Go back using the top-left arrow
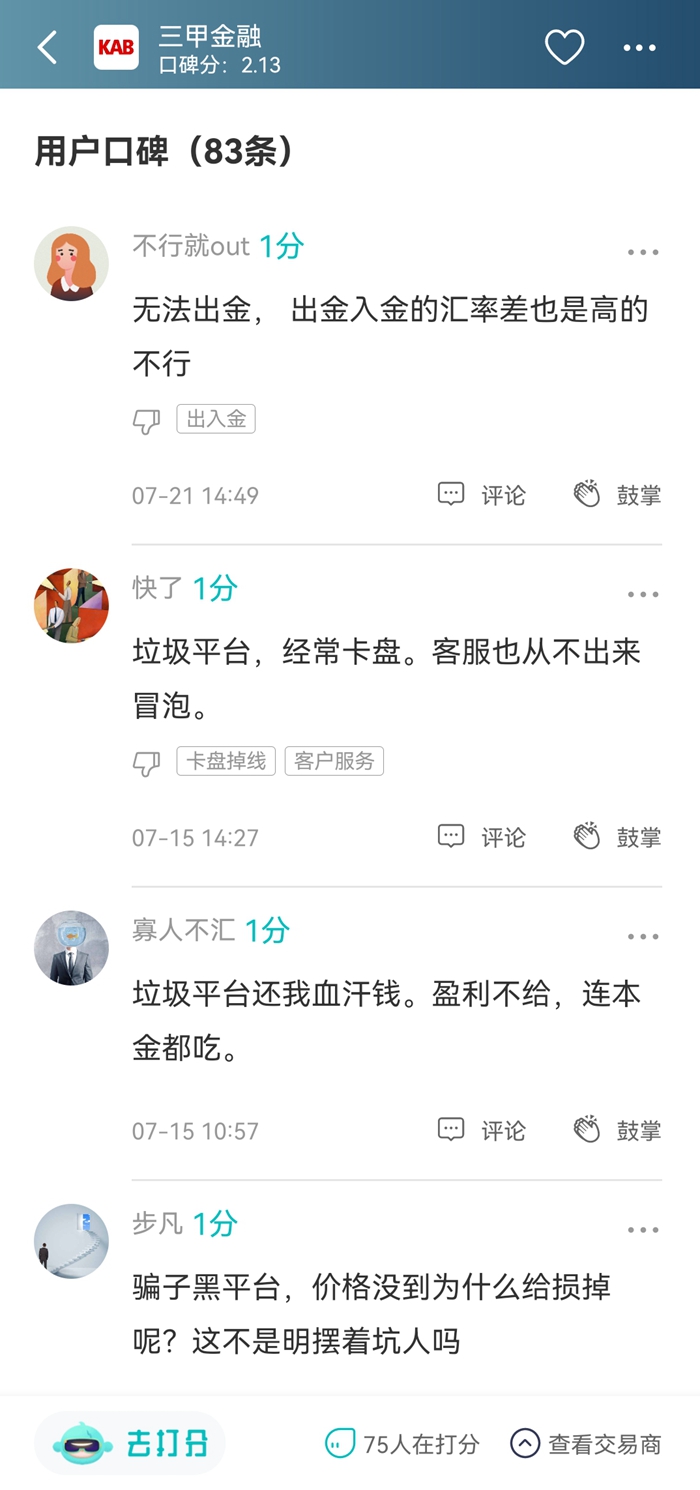This screenshot has height=1490, width=700. pos(47,47)
